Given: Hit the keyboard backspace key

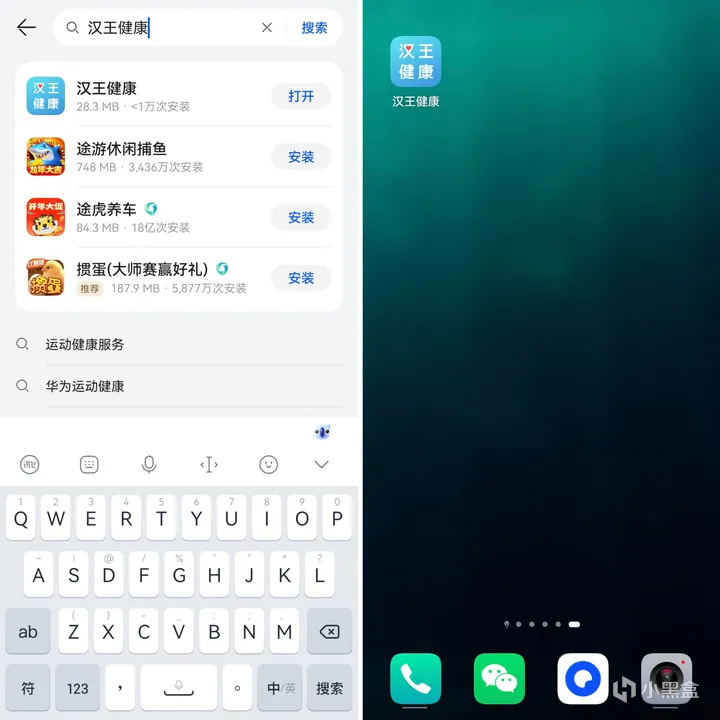Looking at the screenshot, I should point(329,632).
